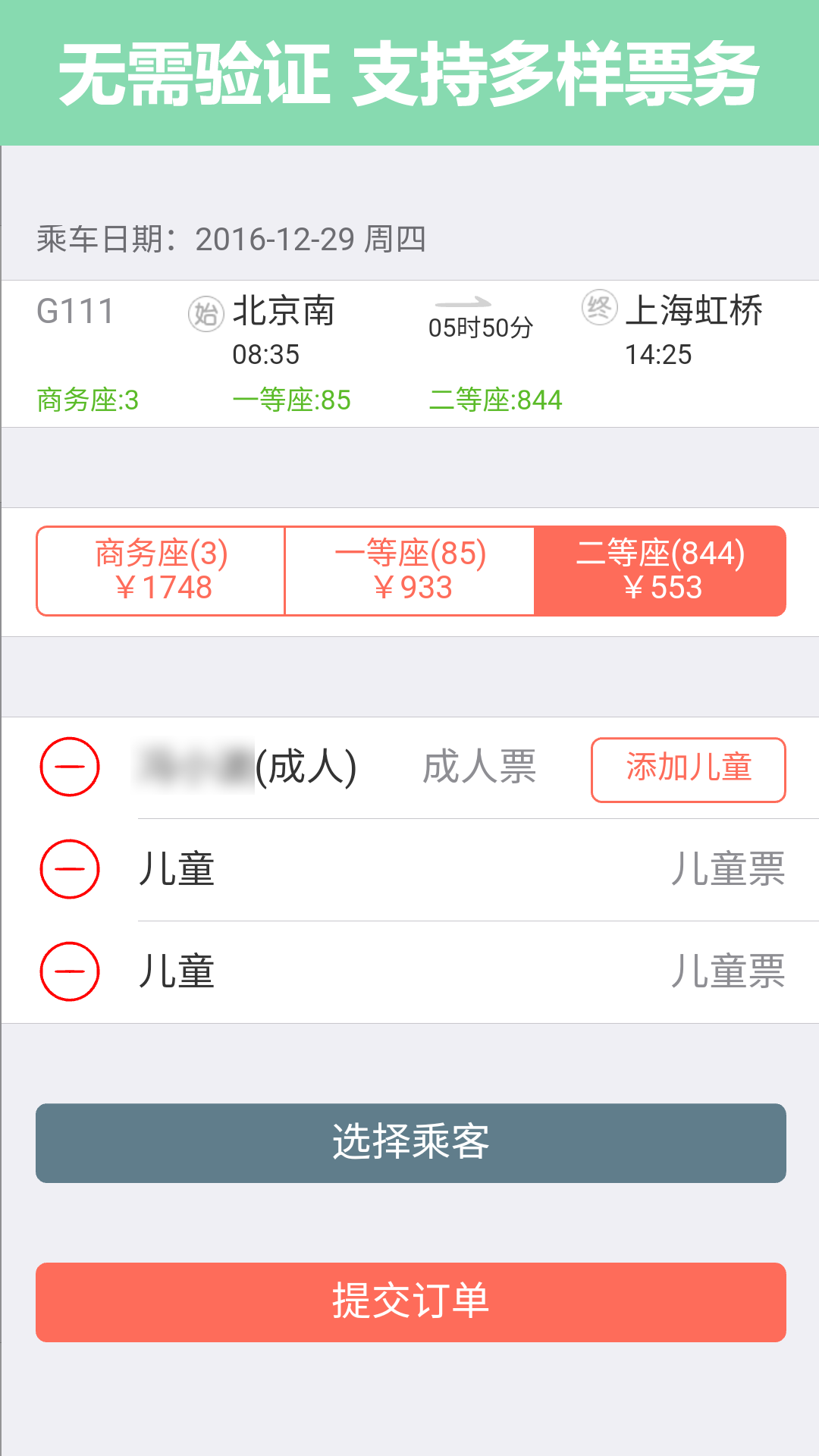Remove the adult passenger with the minus icon
Viewport: 819px width, 1456px height.
pos(69,767)
